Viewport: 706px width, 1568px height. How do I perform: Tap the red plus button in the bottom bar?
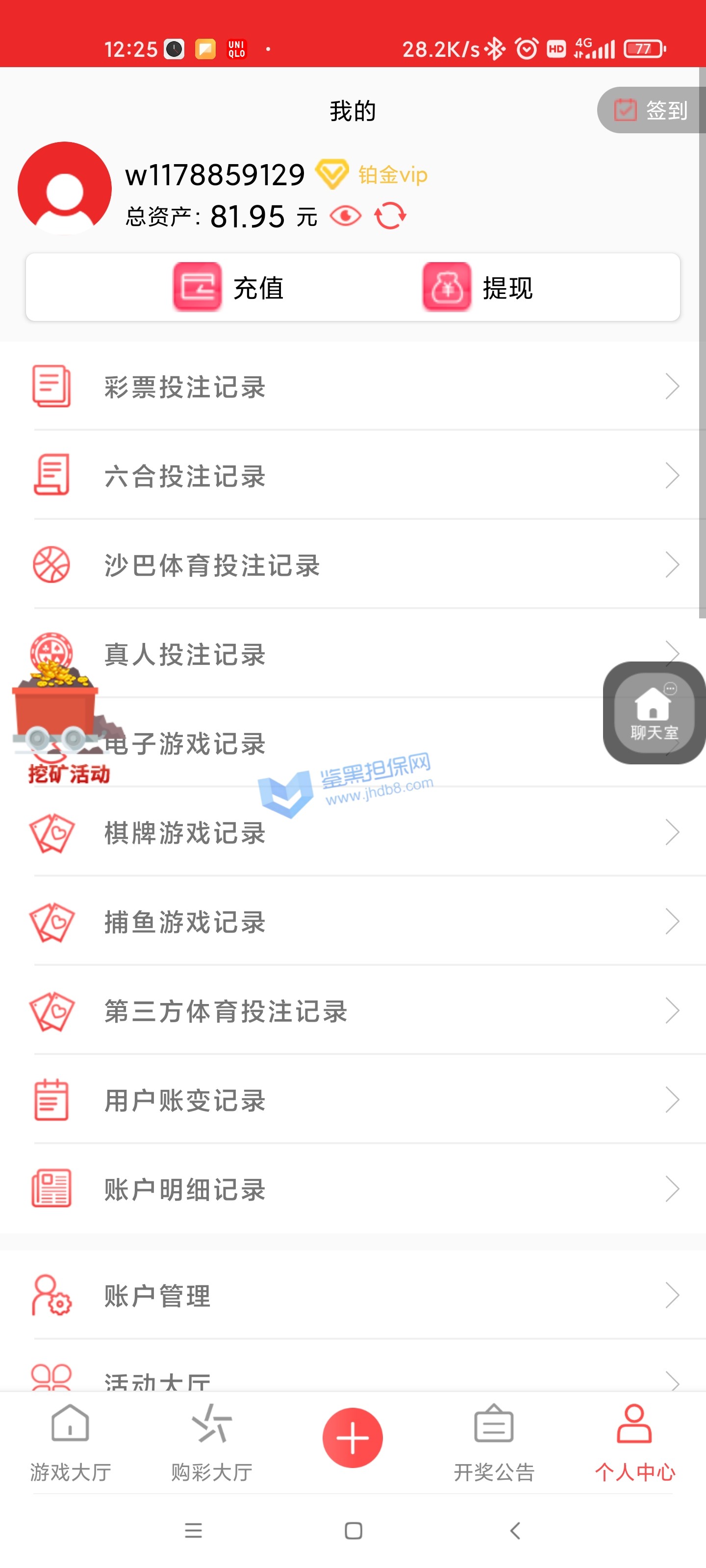click(353, 1437)
